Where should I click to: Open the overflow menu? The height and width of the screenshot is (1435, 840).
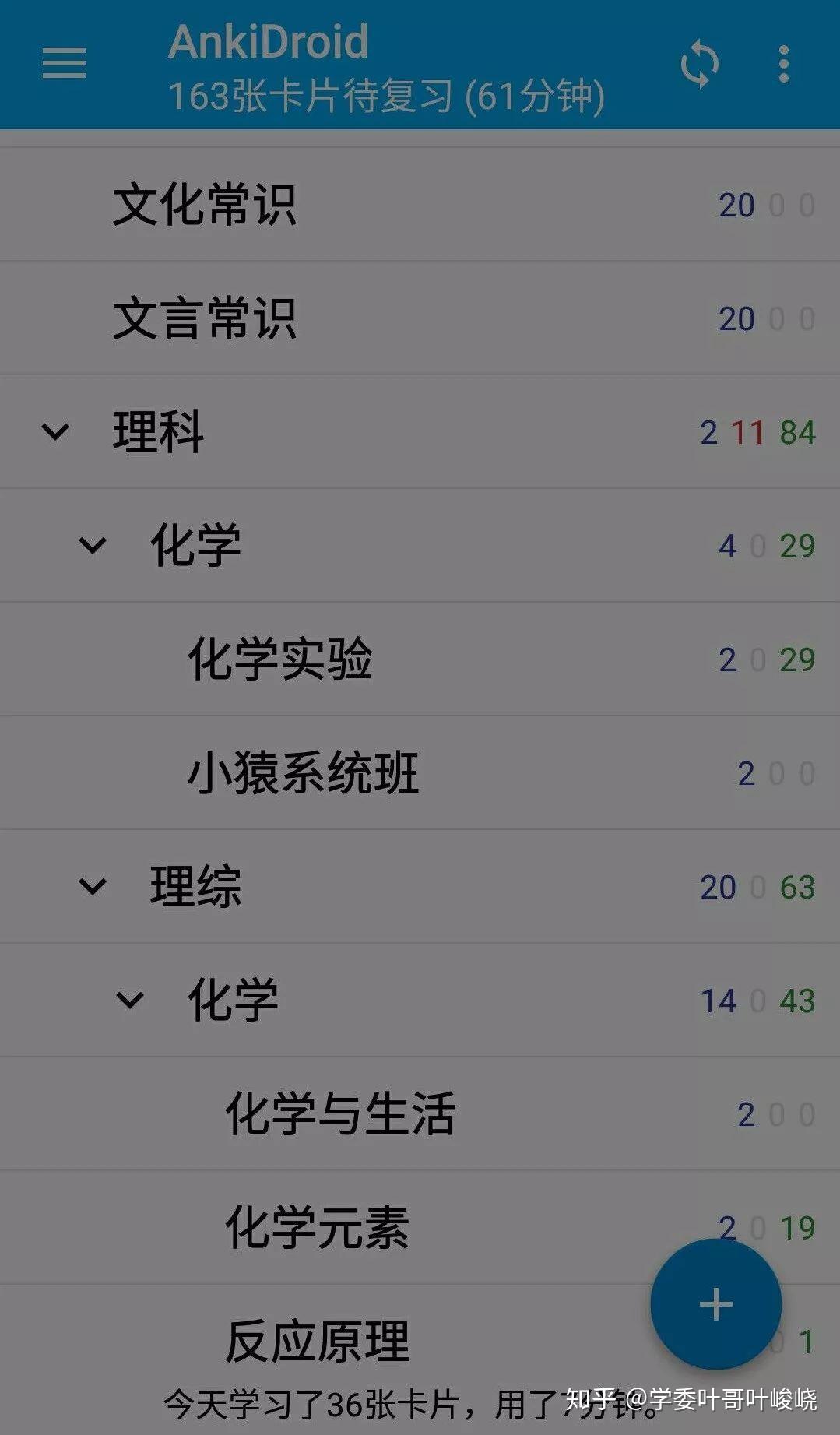point(783,64)
